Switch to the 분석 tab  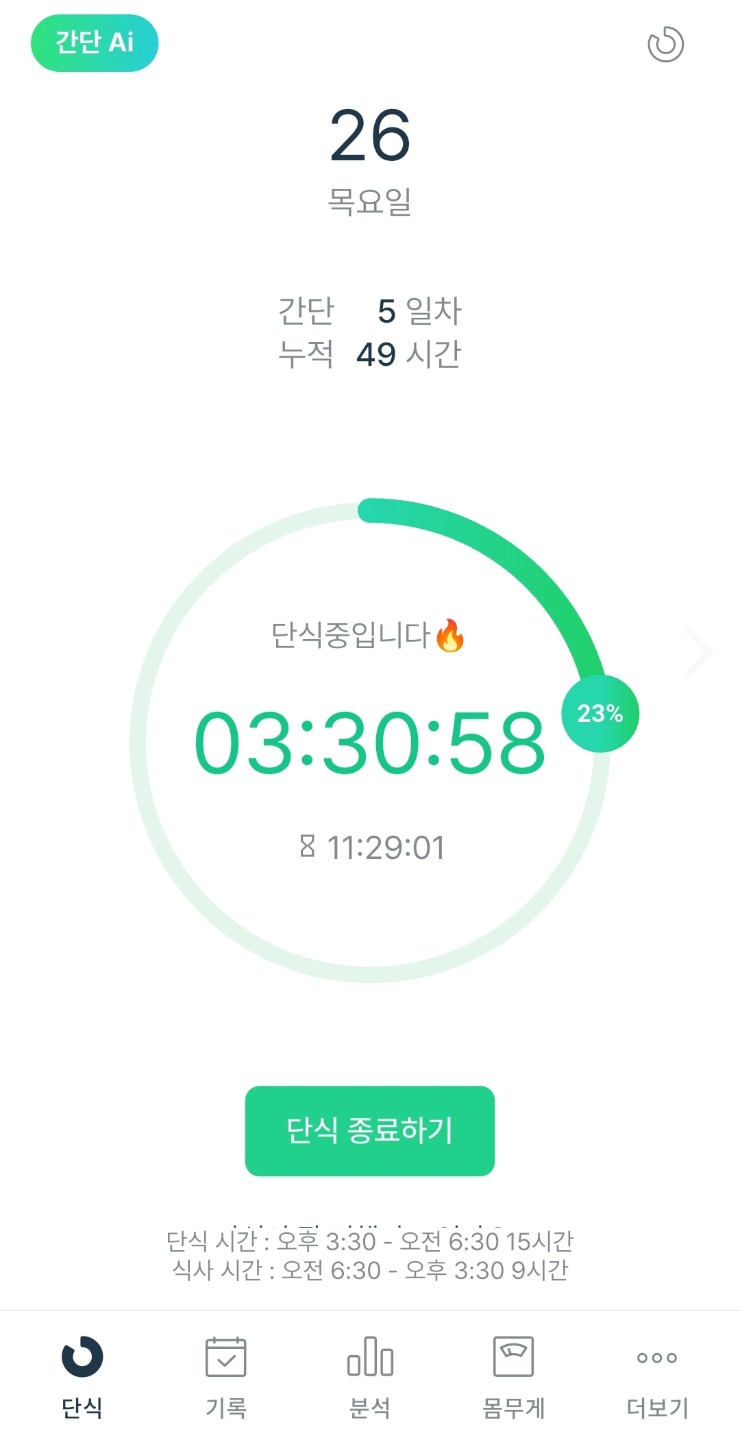(x=370, y=1376)
